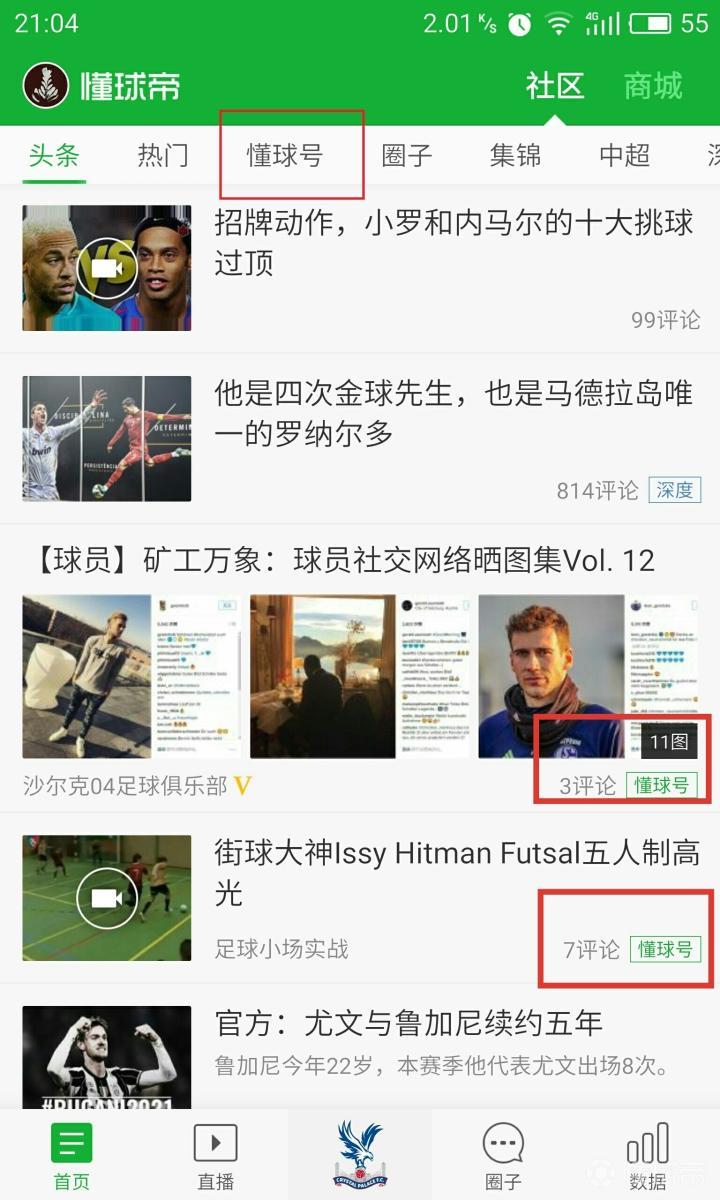Switch to the 商城 top tab
The height and width of the screenshot is (1200, 720).
click(652, 86)
